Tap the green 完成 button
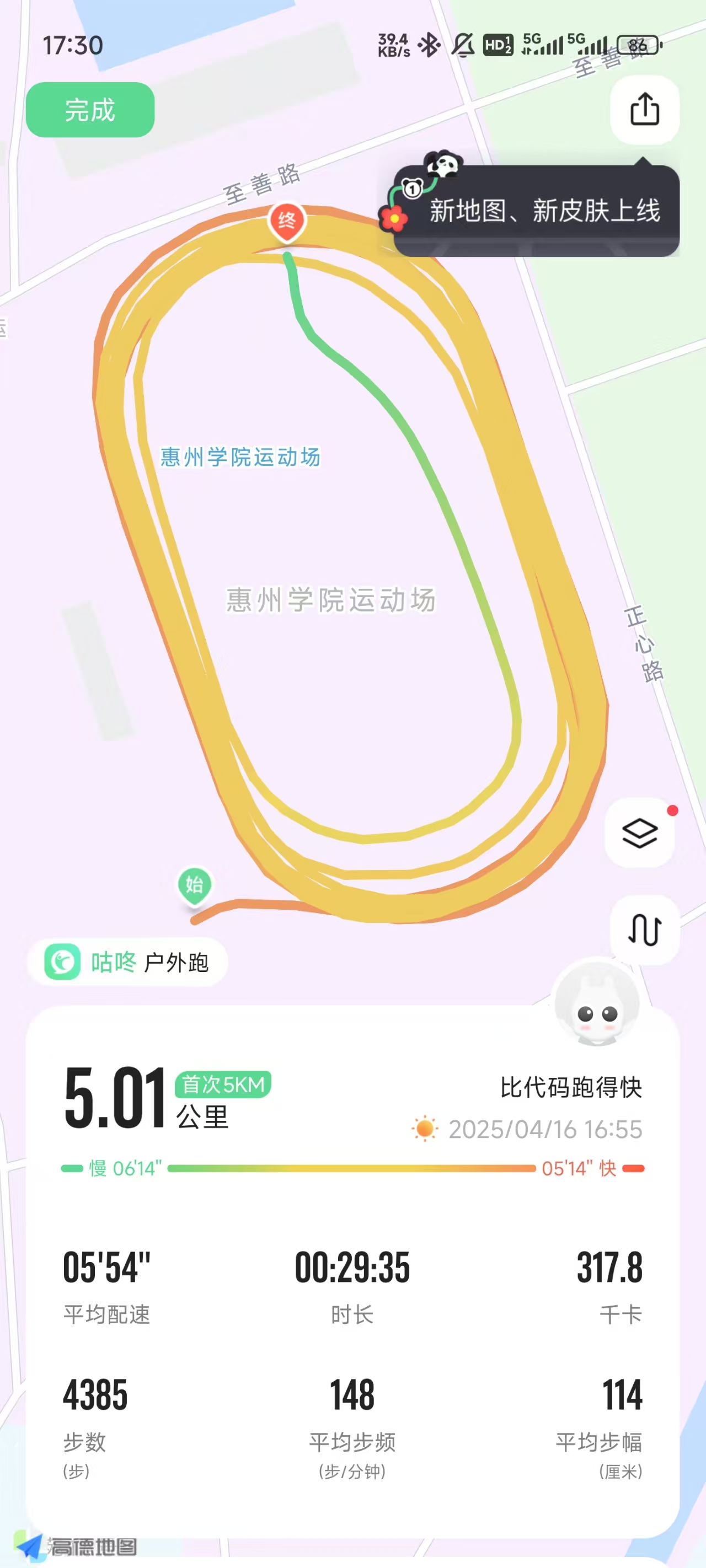The image size is (706, 1568). coord(90,110)
